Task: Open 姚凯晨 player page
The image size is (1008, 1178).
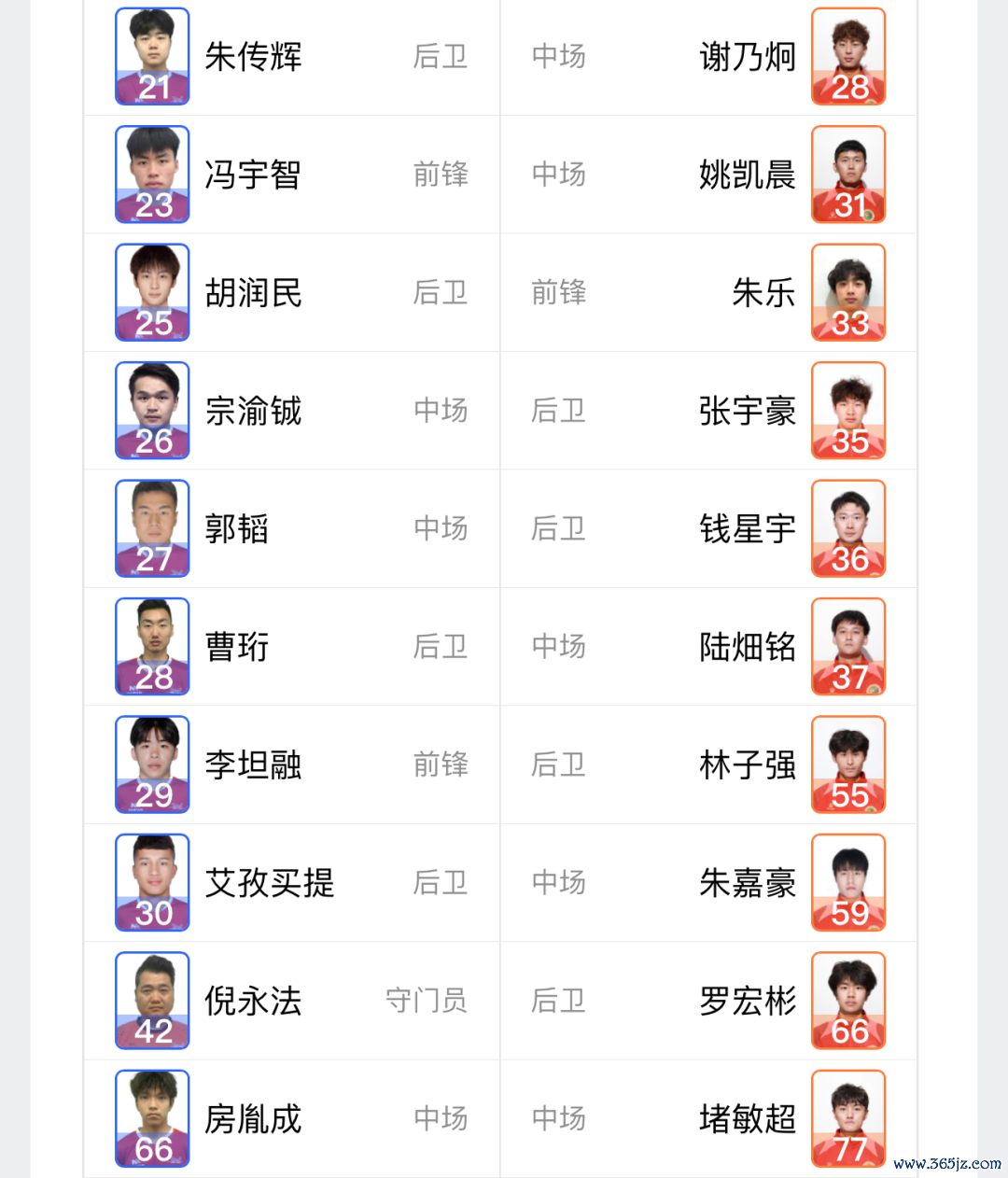Action: tap(747, 175)
